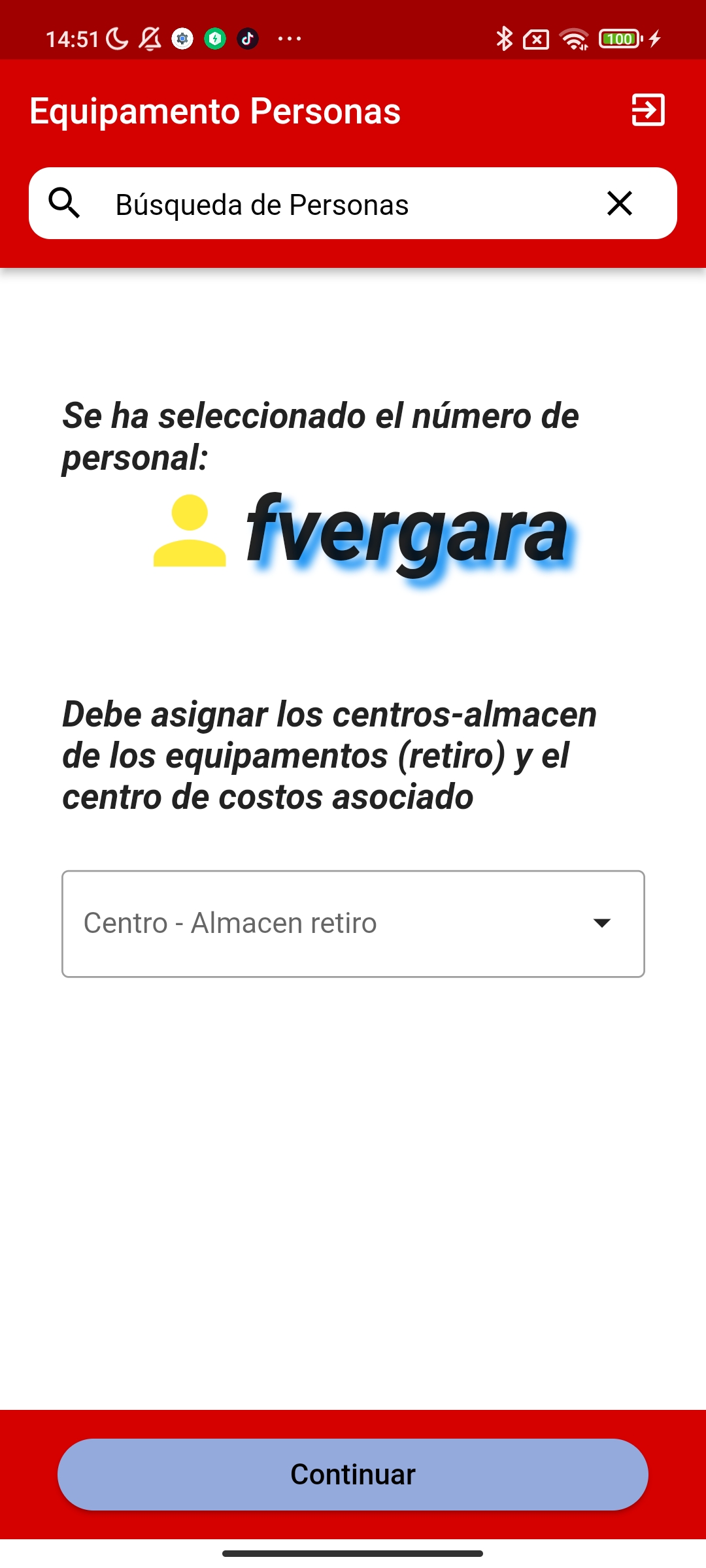This screenshot has width=706, height=1568.
Task: Clear the search field with X
Action: (x=619, y=203)
